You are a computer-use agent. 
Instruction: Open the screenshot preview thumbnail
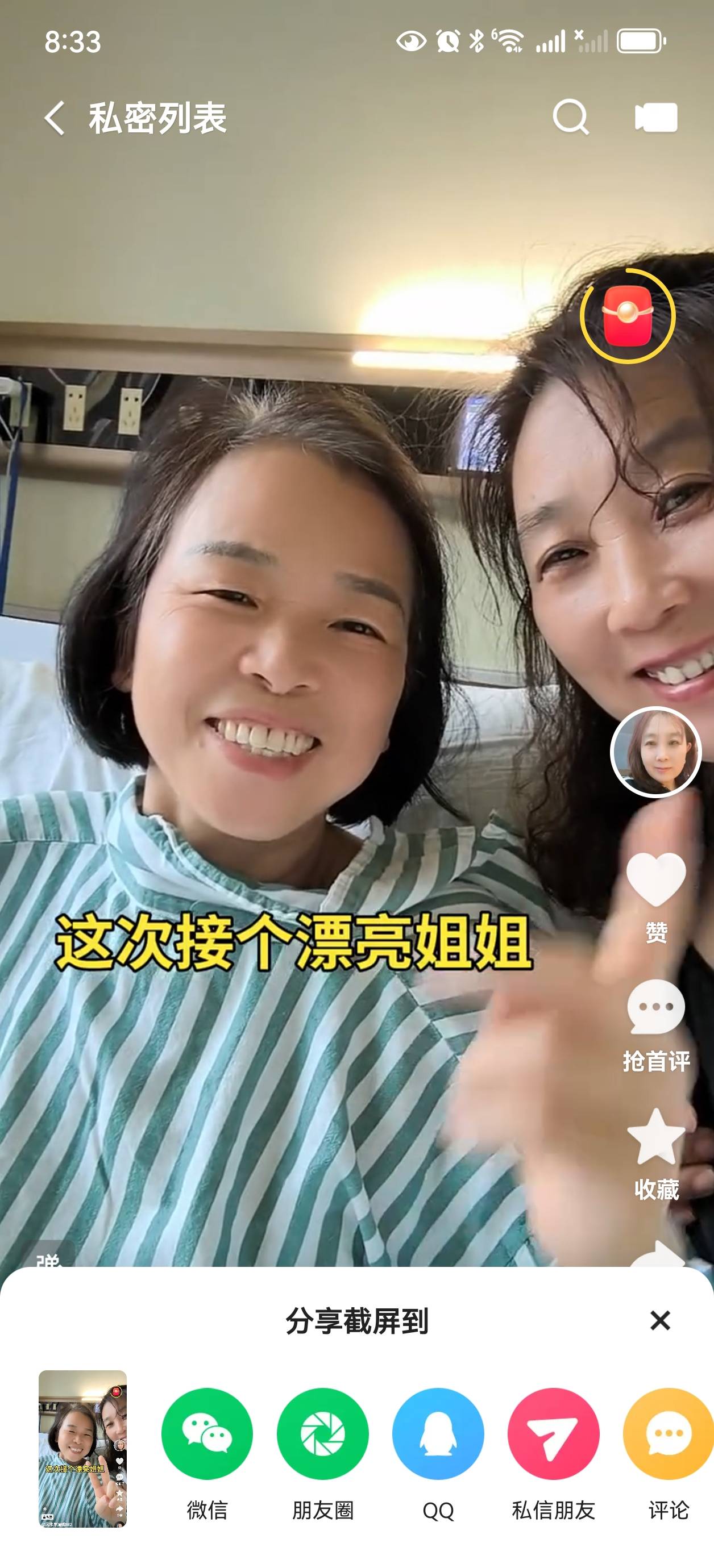(83, 1449)
